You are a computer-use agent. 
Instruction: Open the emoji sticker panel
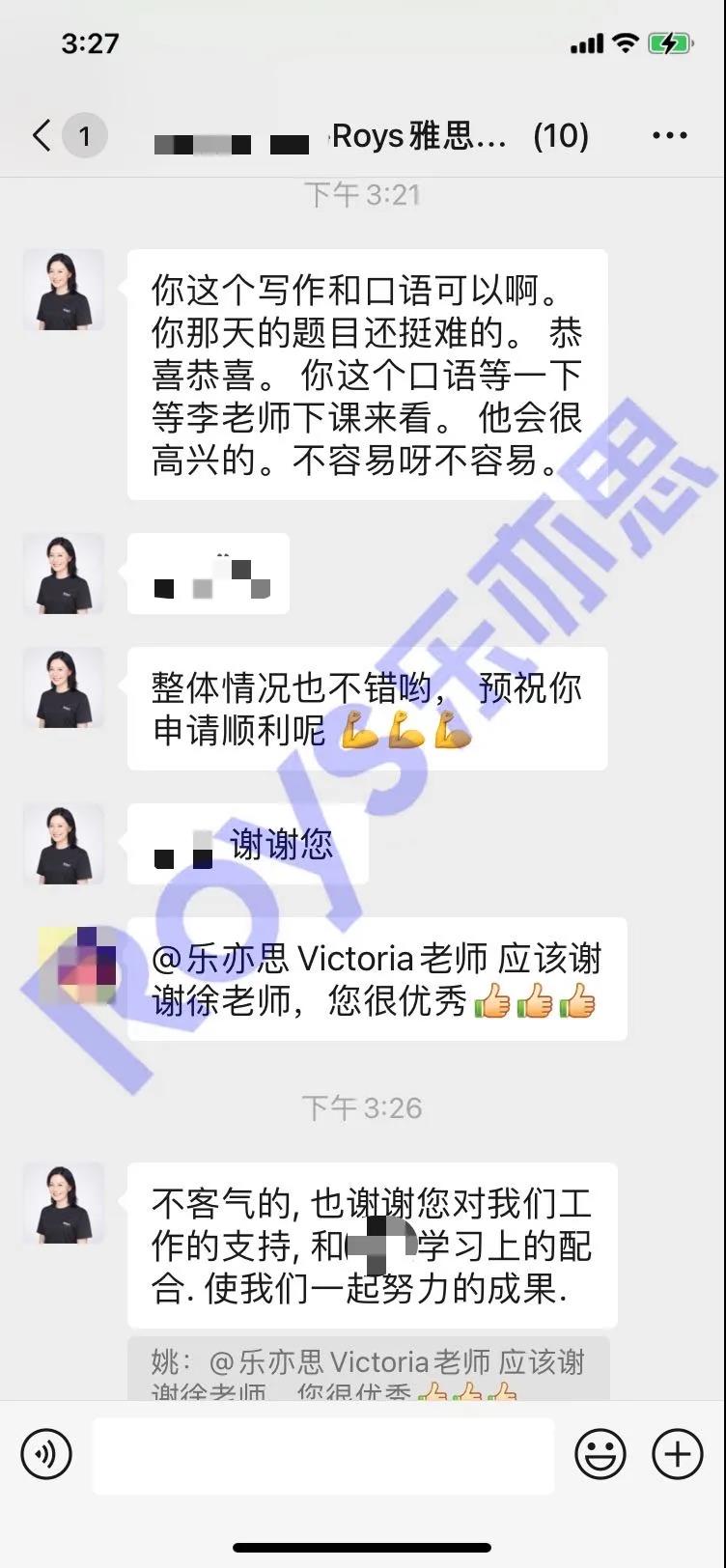tap(600, 1453)
